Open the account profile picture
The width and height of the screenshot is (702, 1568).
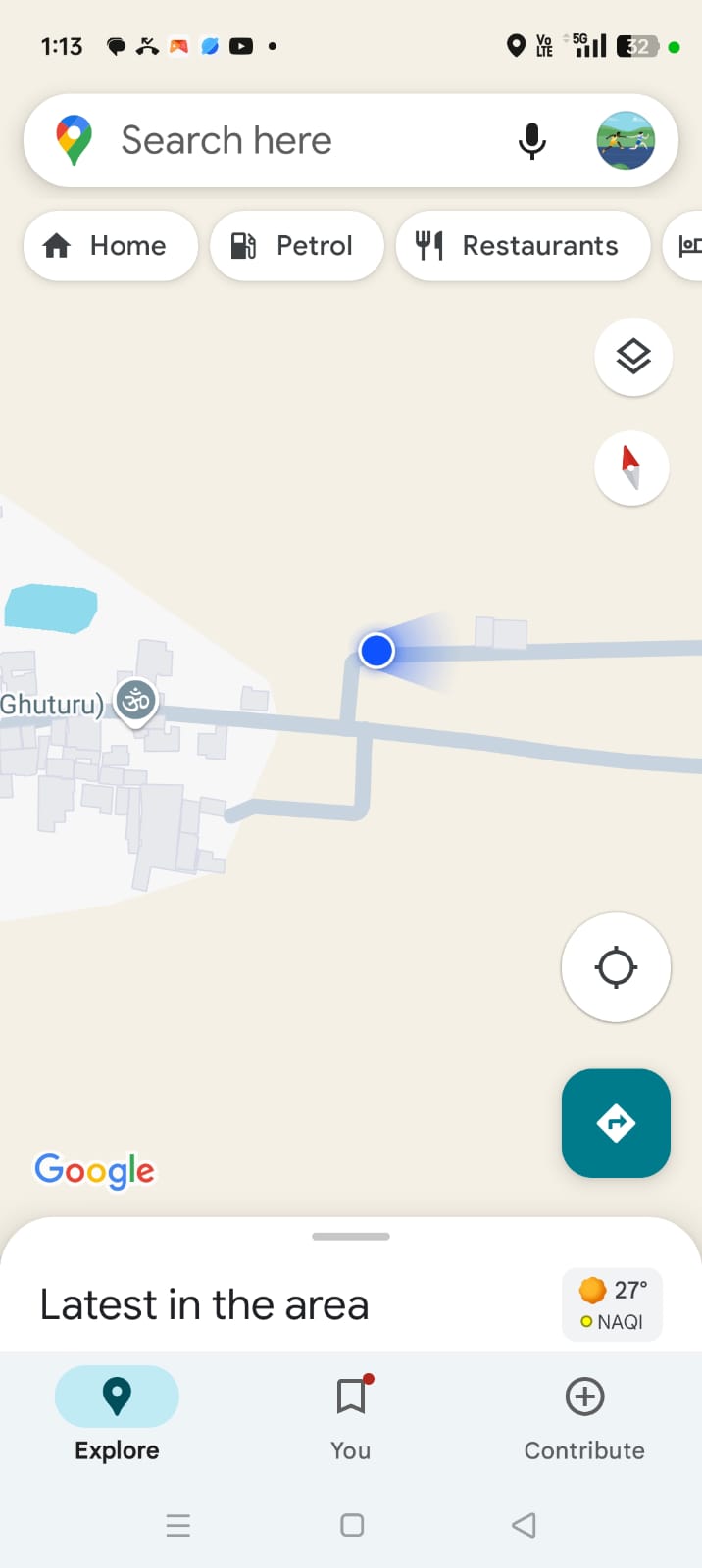[626, 140]
